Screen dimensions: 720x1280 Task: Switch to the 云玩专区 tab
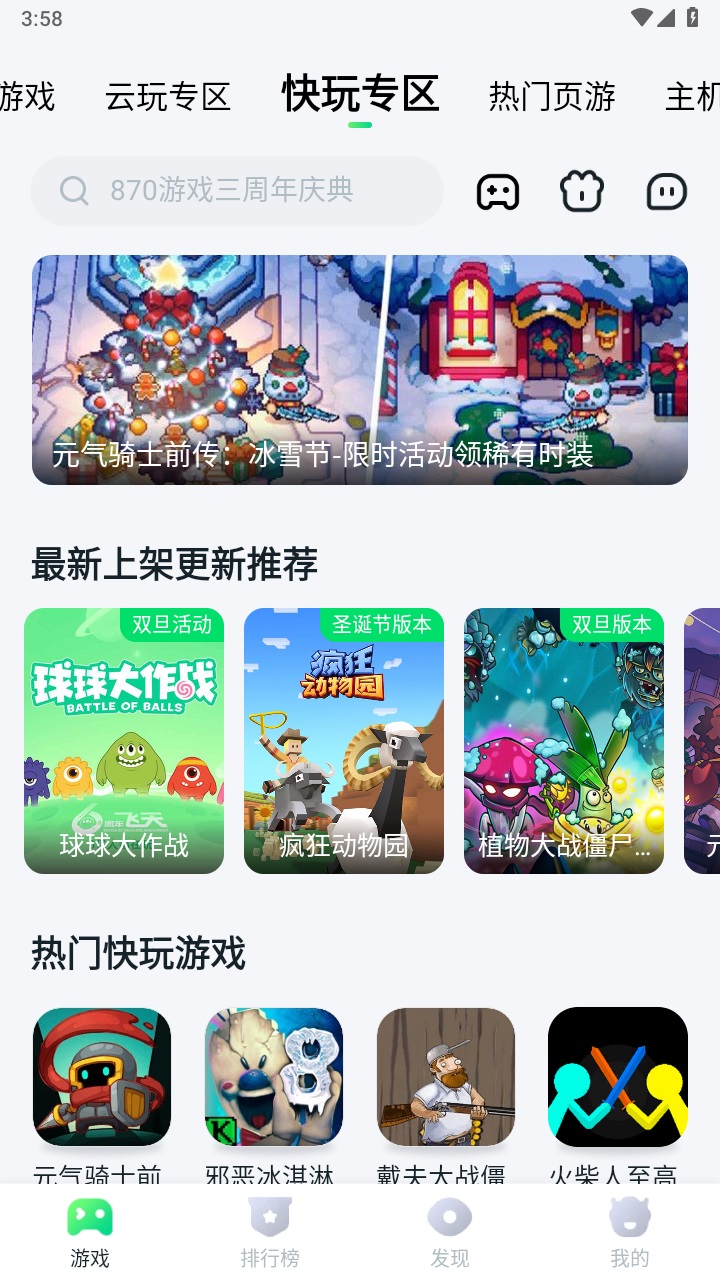pyautogui.click(x=168, y=96)
